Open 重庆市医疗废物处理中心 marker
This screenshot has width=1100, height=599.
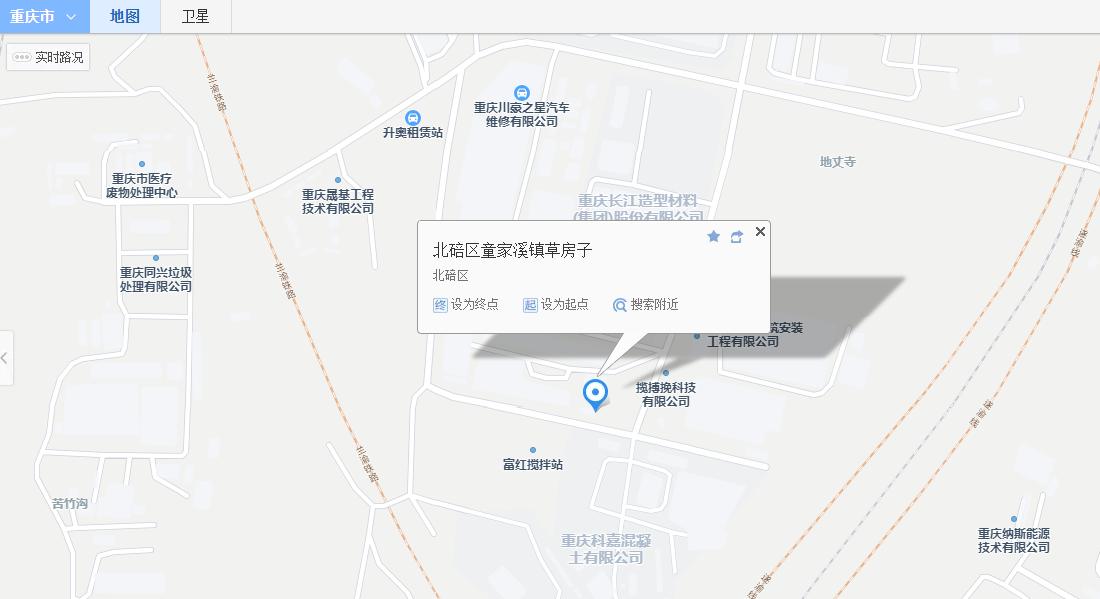pyautogui.click(x=141, y=164)
